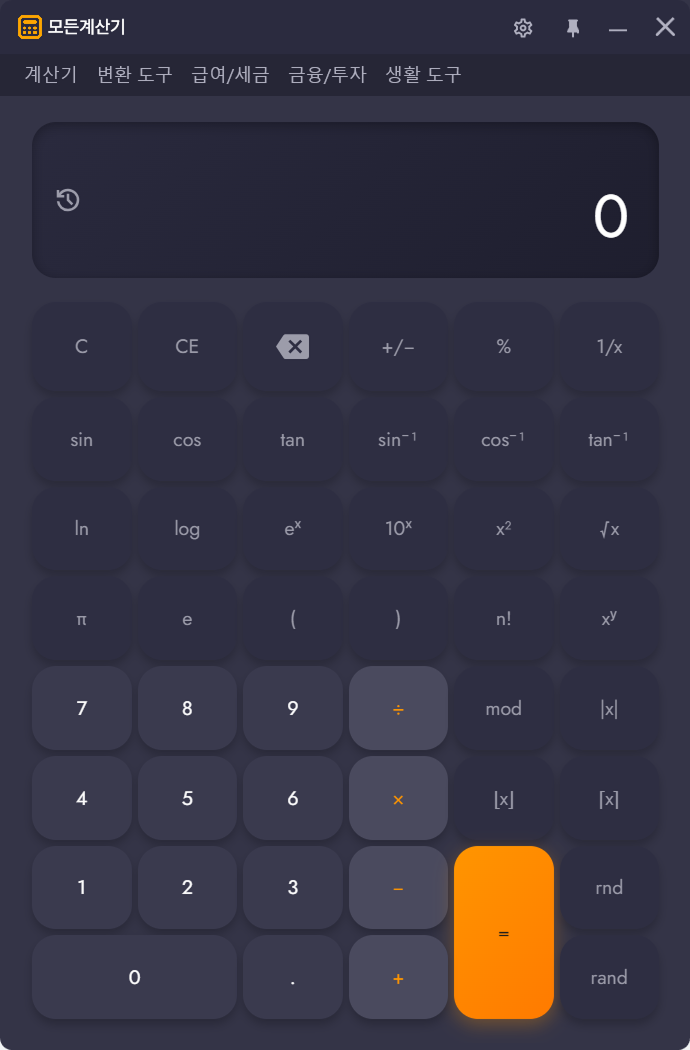This screenshot has height=1050, width=690.
Task: Clear everything with the C button
Action: (x=82, y=347)
